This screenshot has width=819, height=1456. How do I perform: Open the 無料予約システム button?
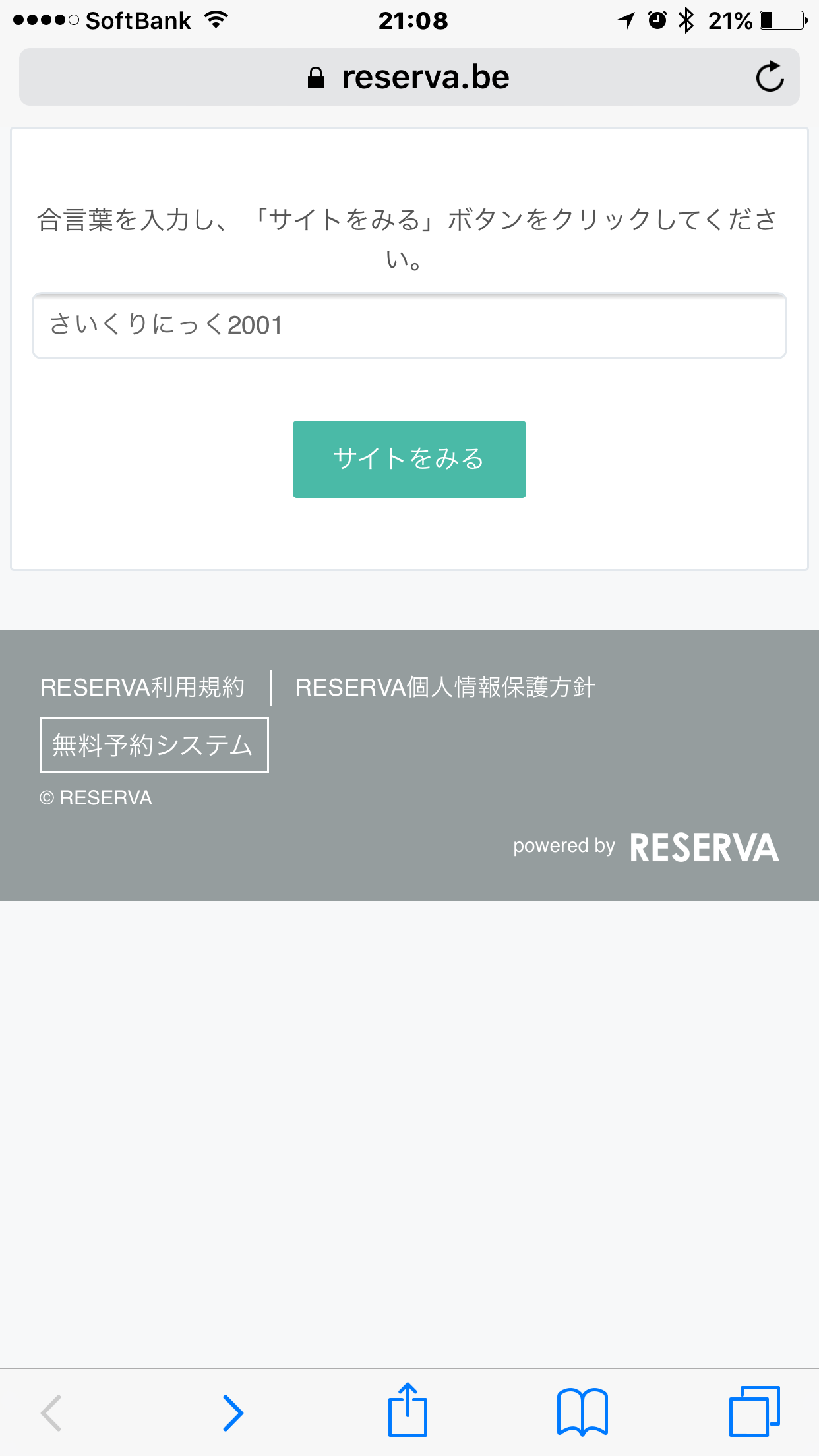pyautogui.click(x=154, y=745)
